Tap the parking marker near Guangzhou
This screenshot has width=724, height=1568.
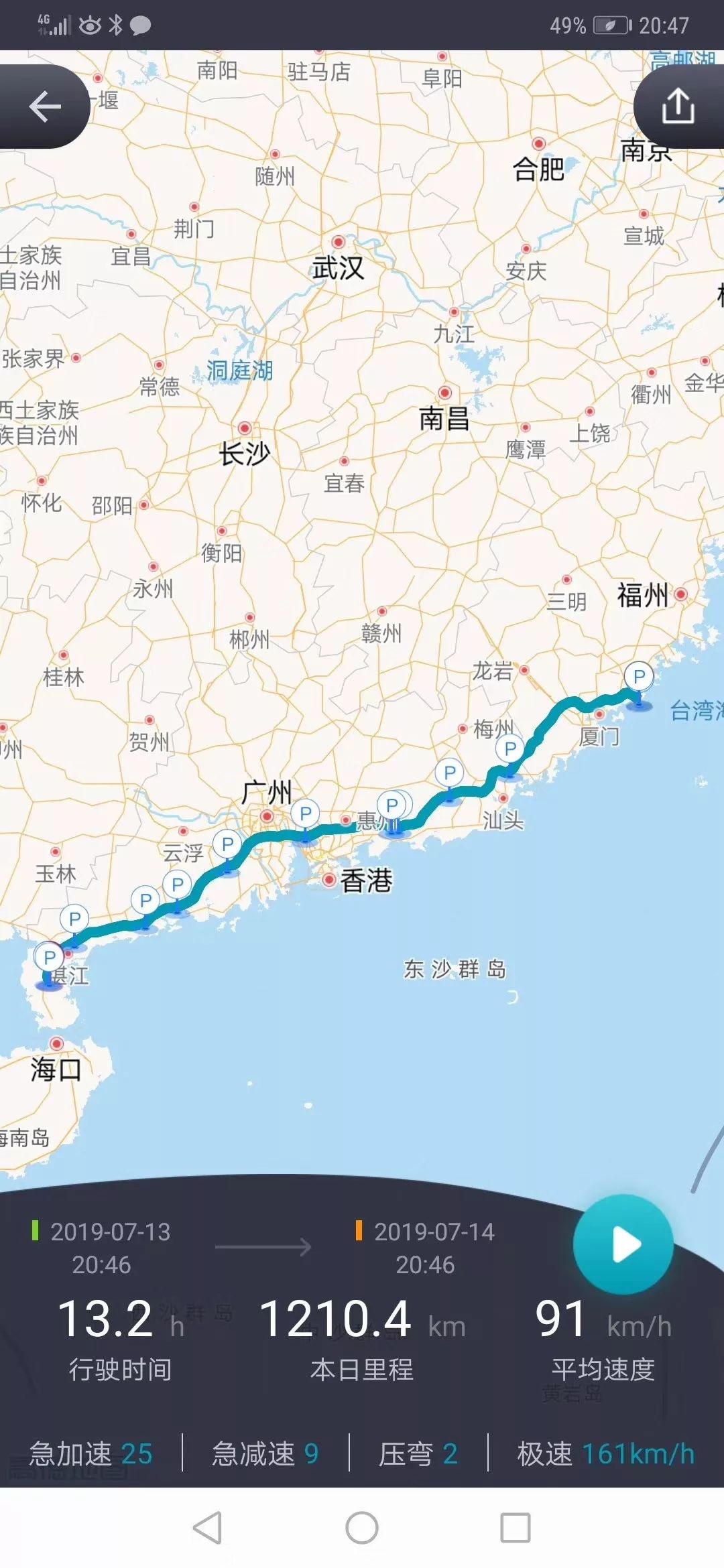[305, 815]
